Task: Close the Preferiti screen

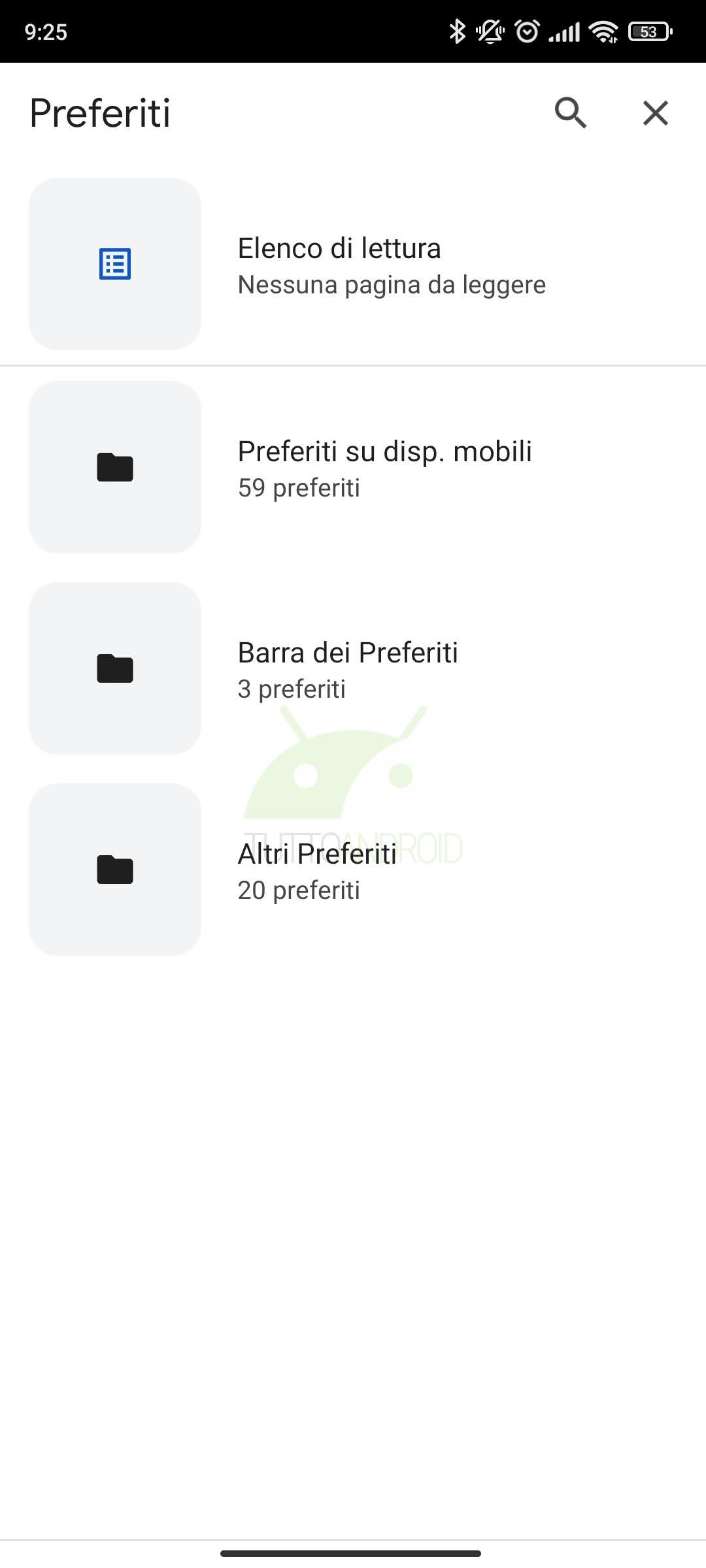Action: point(655,113)
